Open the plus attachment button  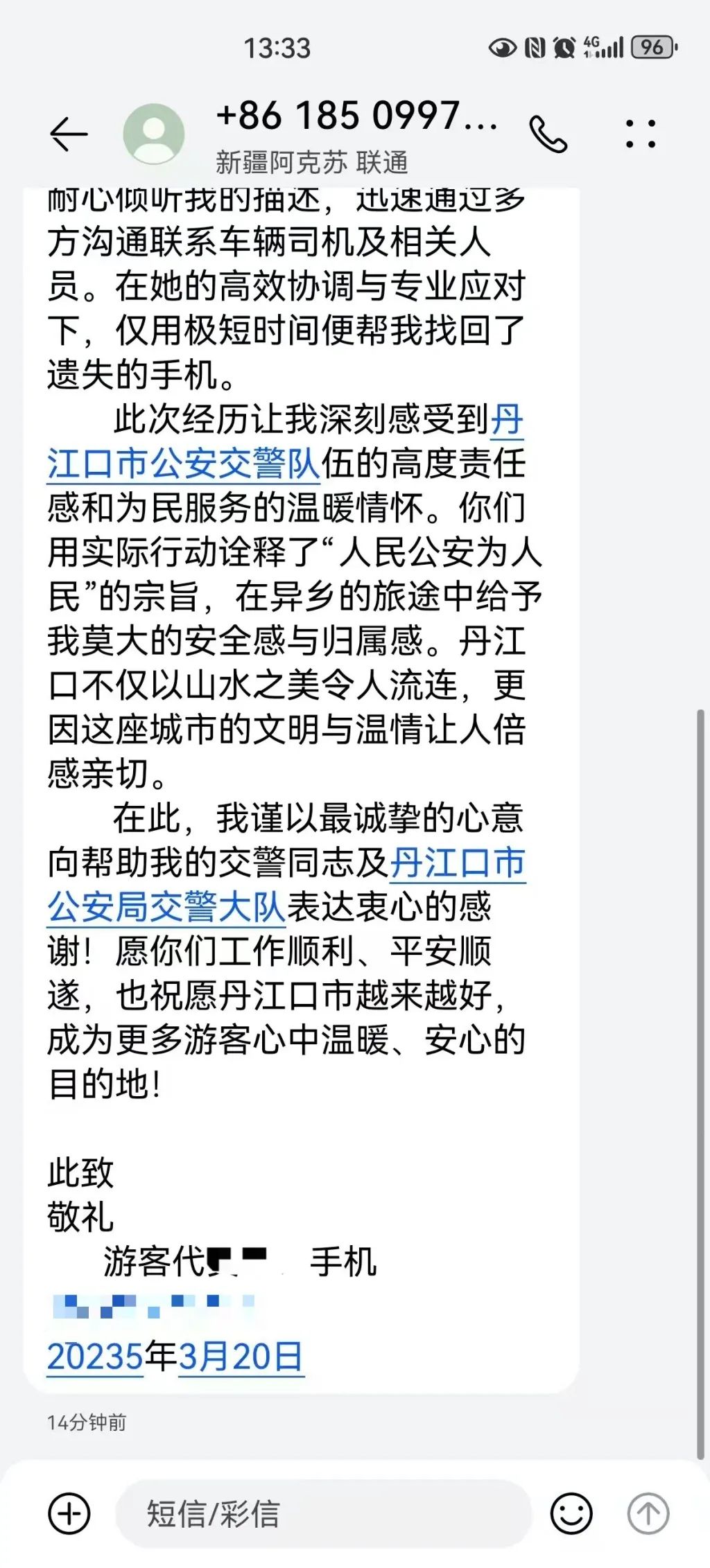click(69, 1514)
